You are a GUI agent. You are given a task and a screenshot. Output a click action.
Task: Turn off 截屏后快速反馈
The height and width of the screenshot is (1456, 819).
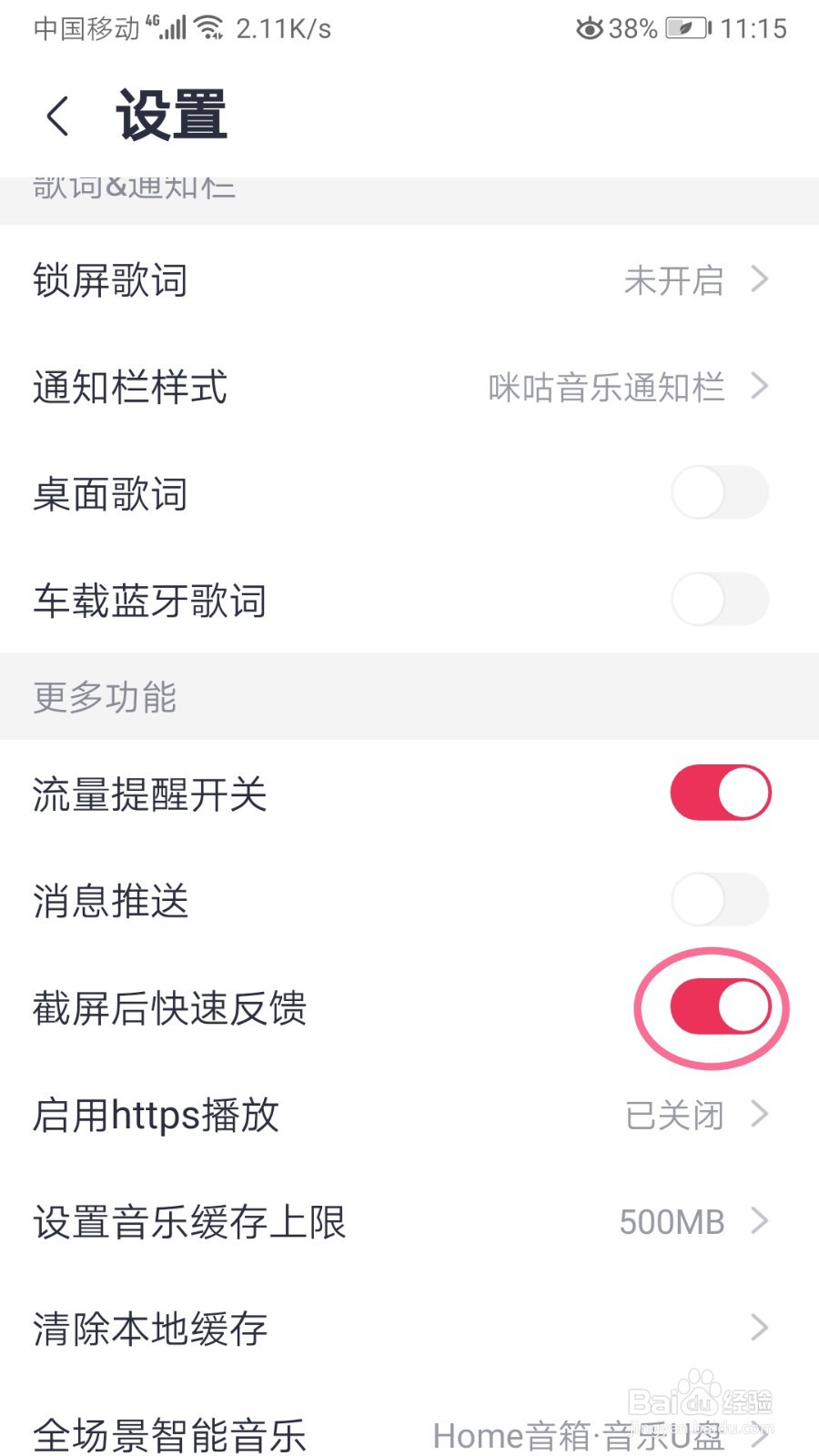(x=721, y=1006)
